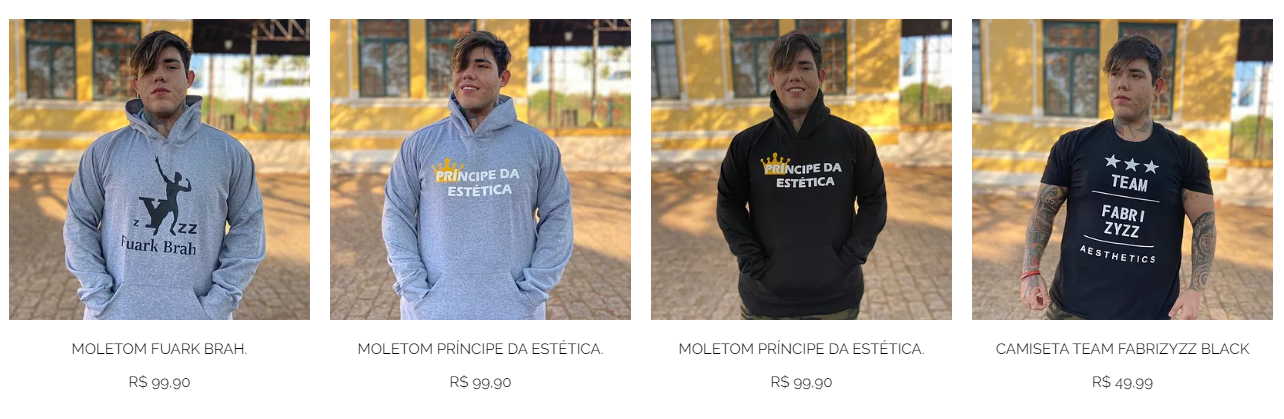Open the Moletom Fuark Brah product
1284x419 pixels.
[x=159, y=349]
